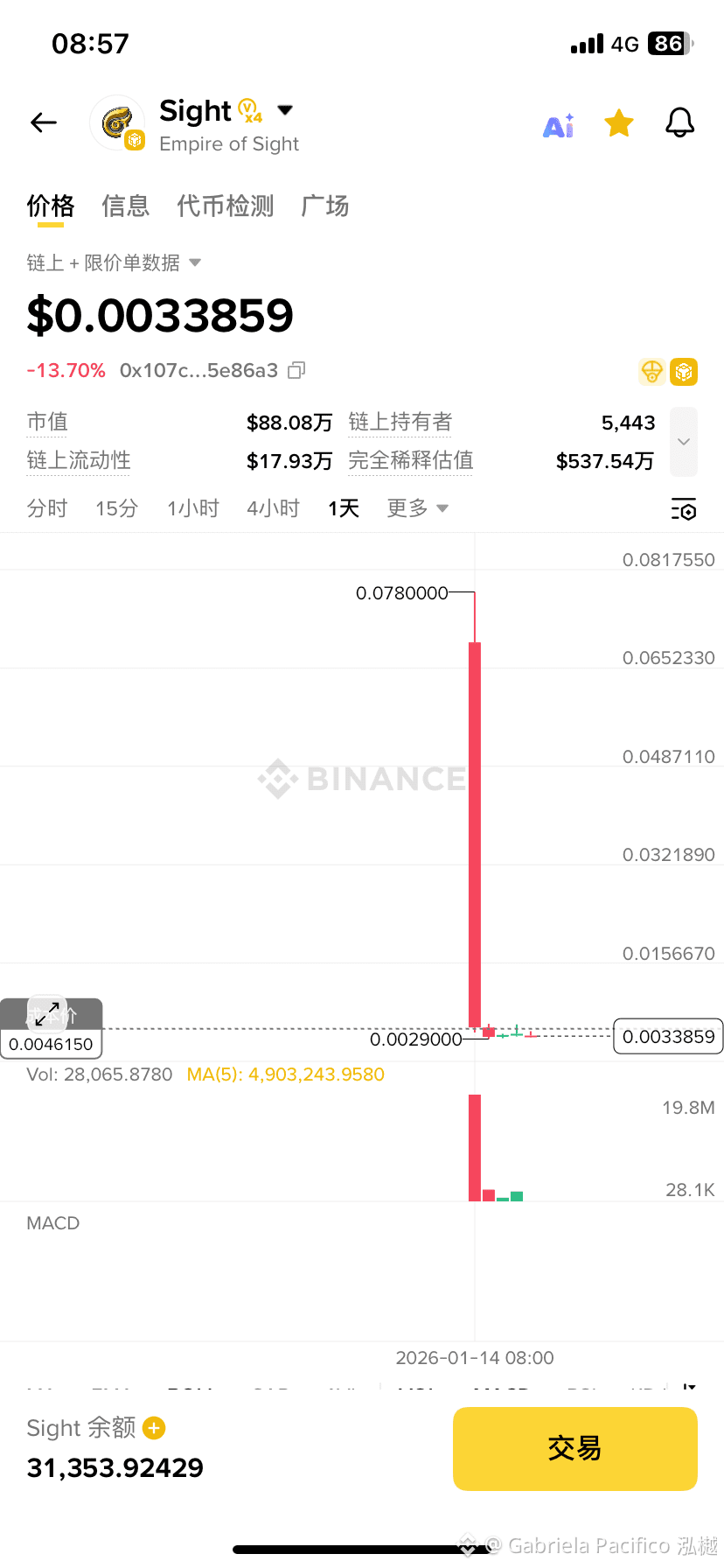724x1568 pixels.
Task: Switch to the 广场 tab
Action: pyautogui.click(x=324, y=206)
